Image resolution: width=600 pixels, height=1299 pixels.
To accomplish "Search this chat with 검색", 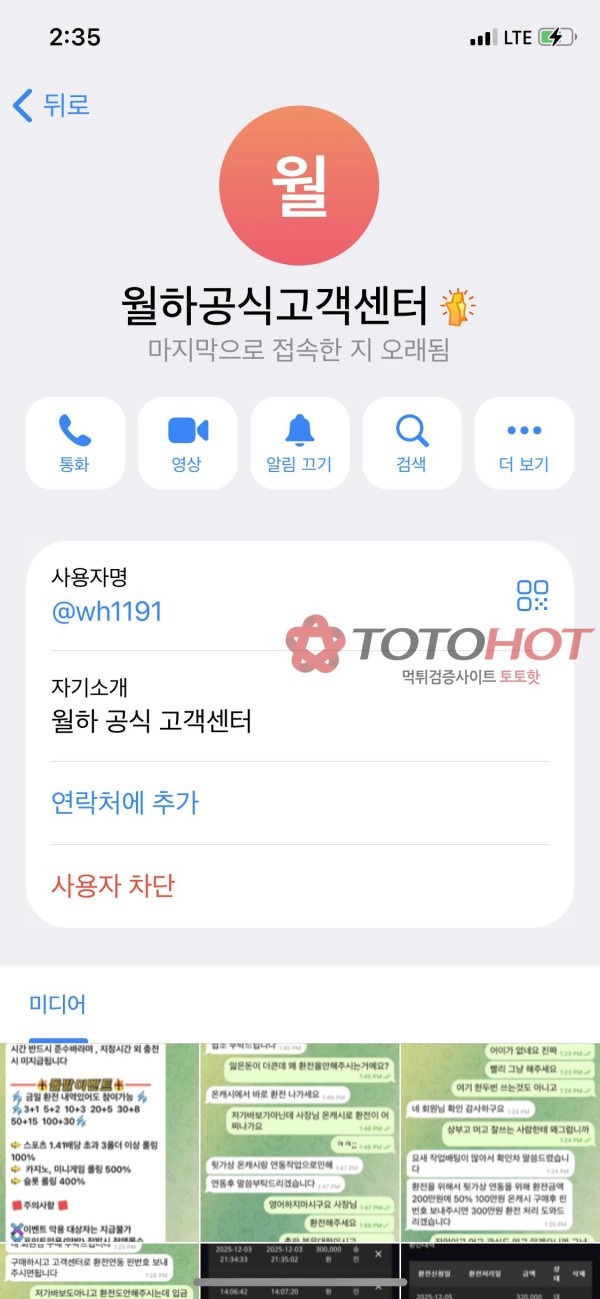I will click(411, 443).
